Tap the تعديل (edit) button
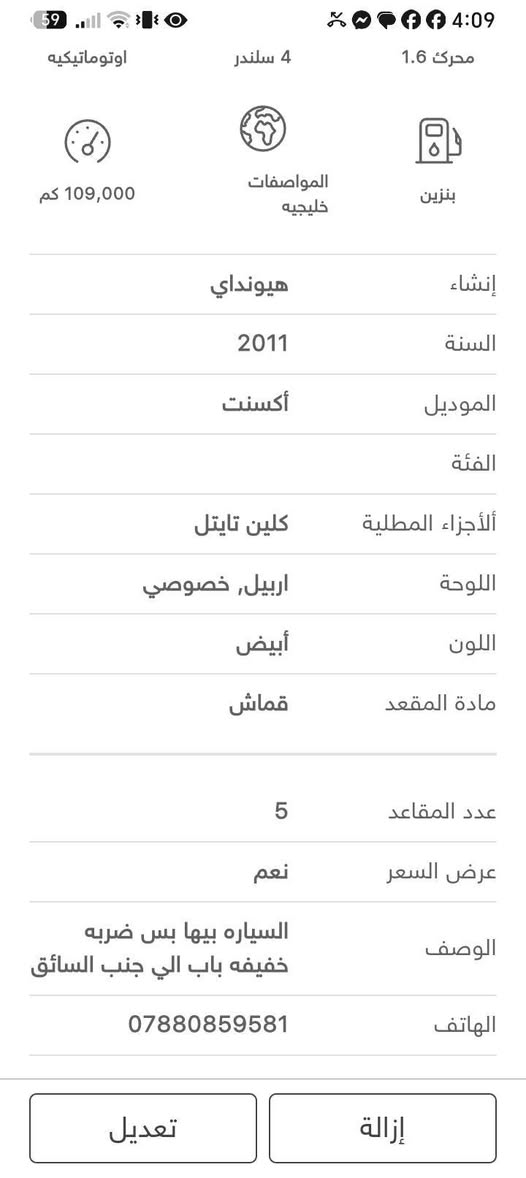The image size is (526, 1178). pos(143,1128)
